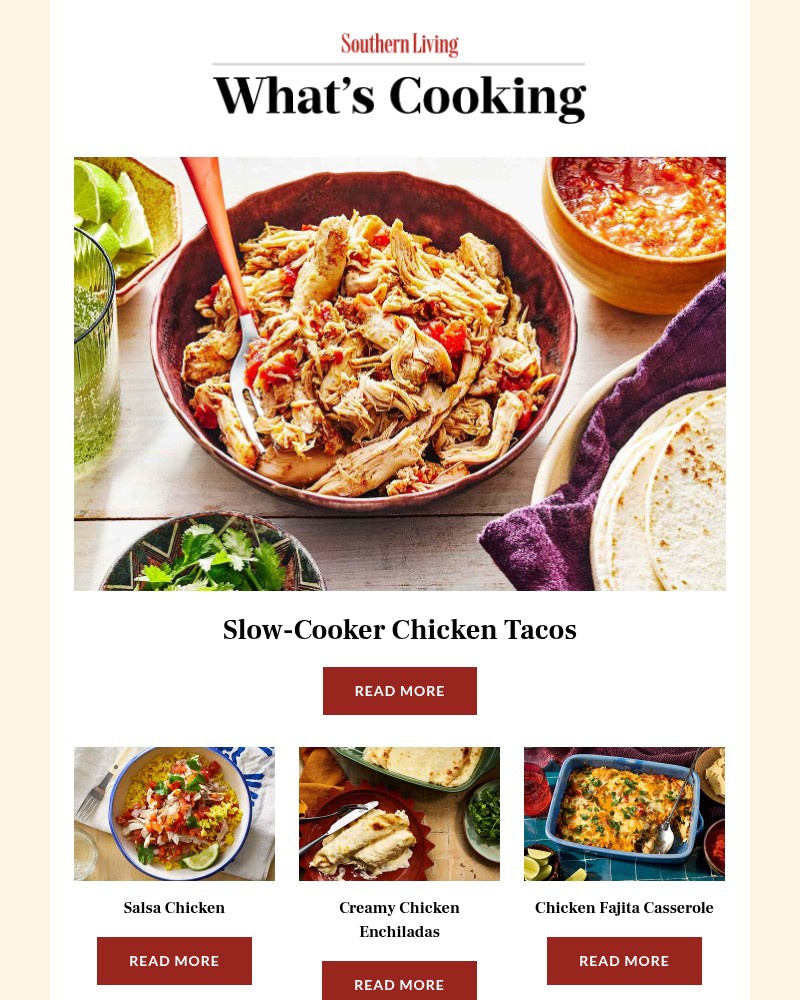Click the red Southern Living wordmark

click(x=400, y=44)
